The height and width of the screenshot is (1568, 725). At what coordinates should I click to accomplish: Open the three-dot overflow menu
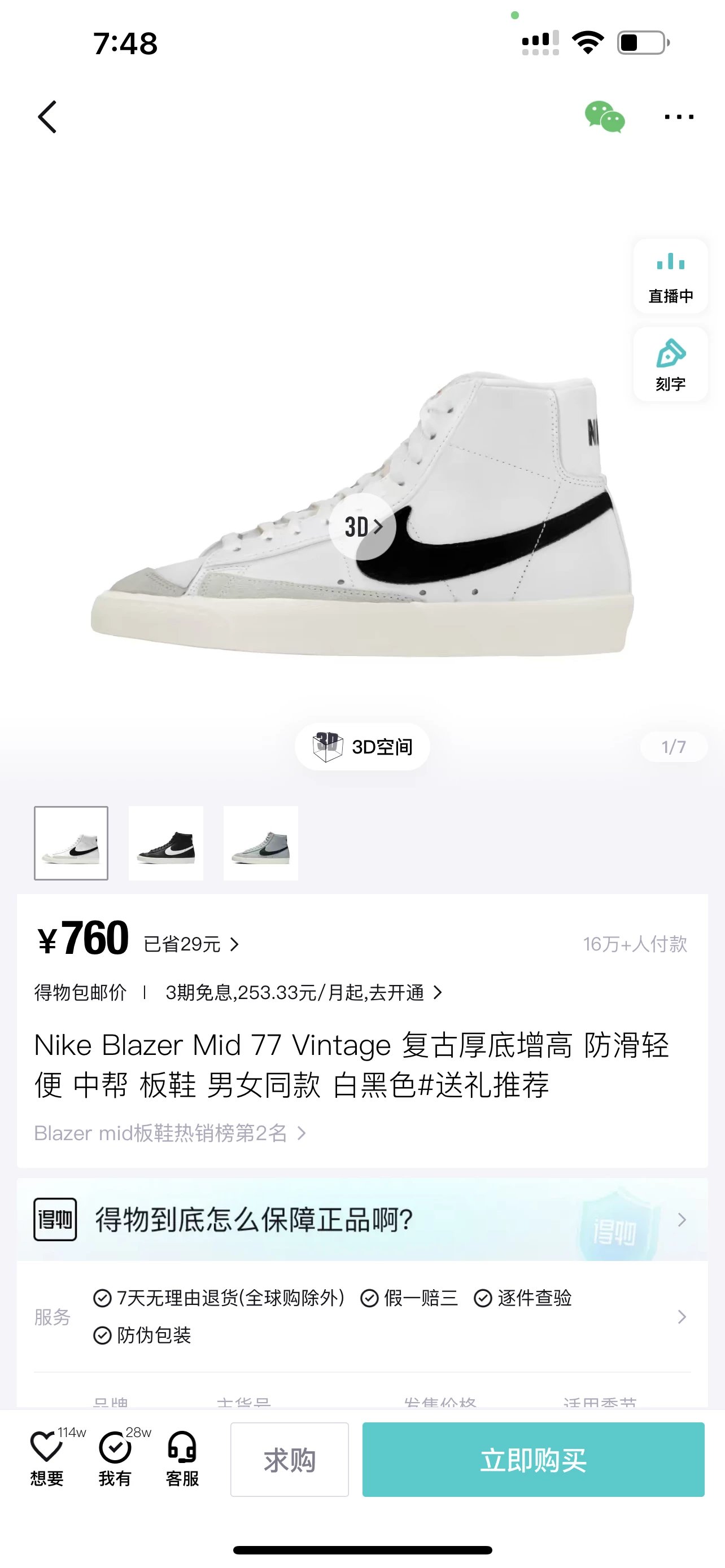click(x=679, y=117)
